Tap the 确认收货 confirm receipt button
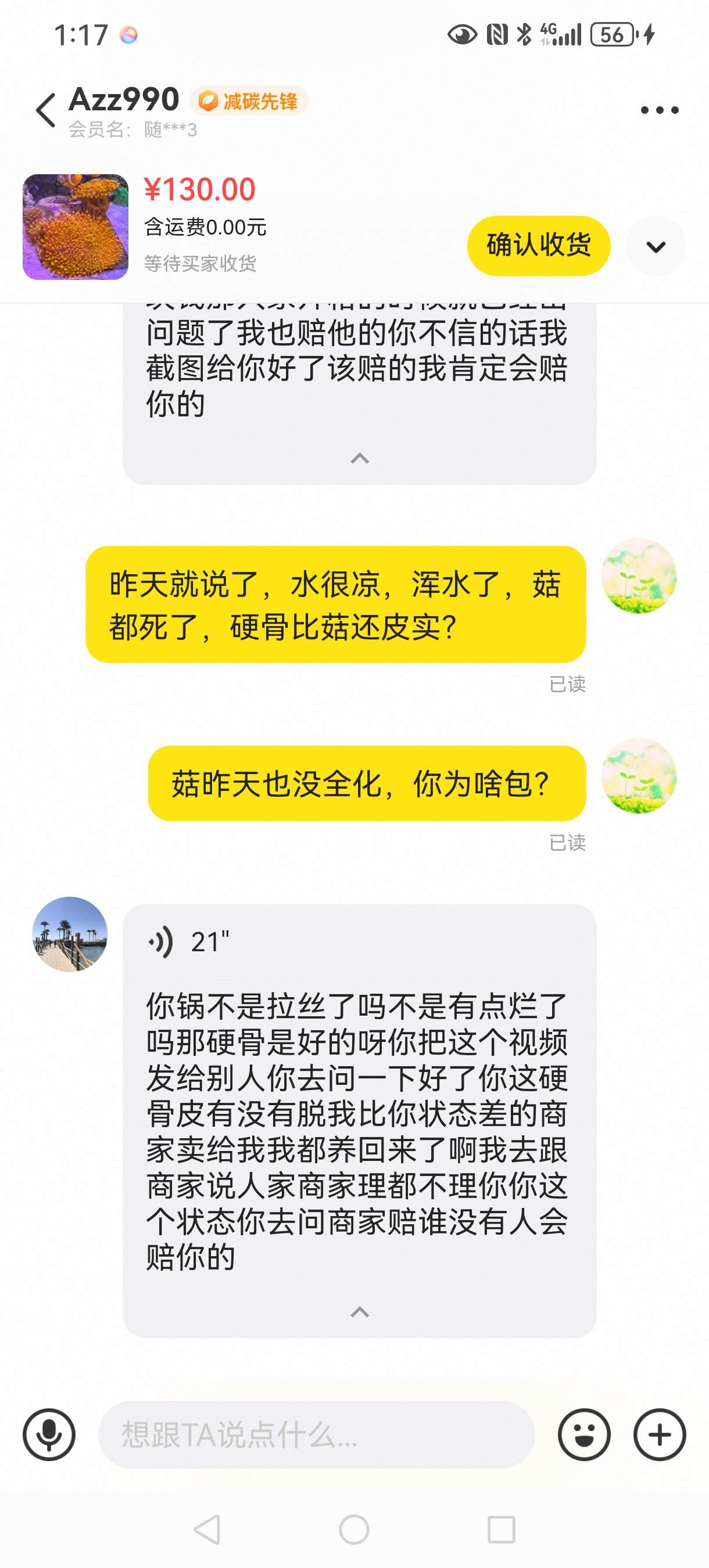 point(539,245)
